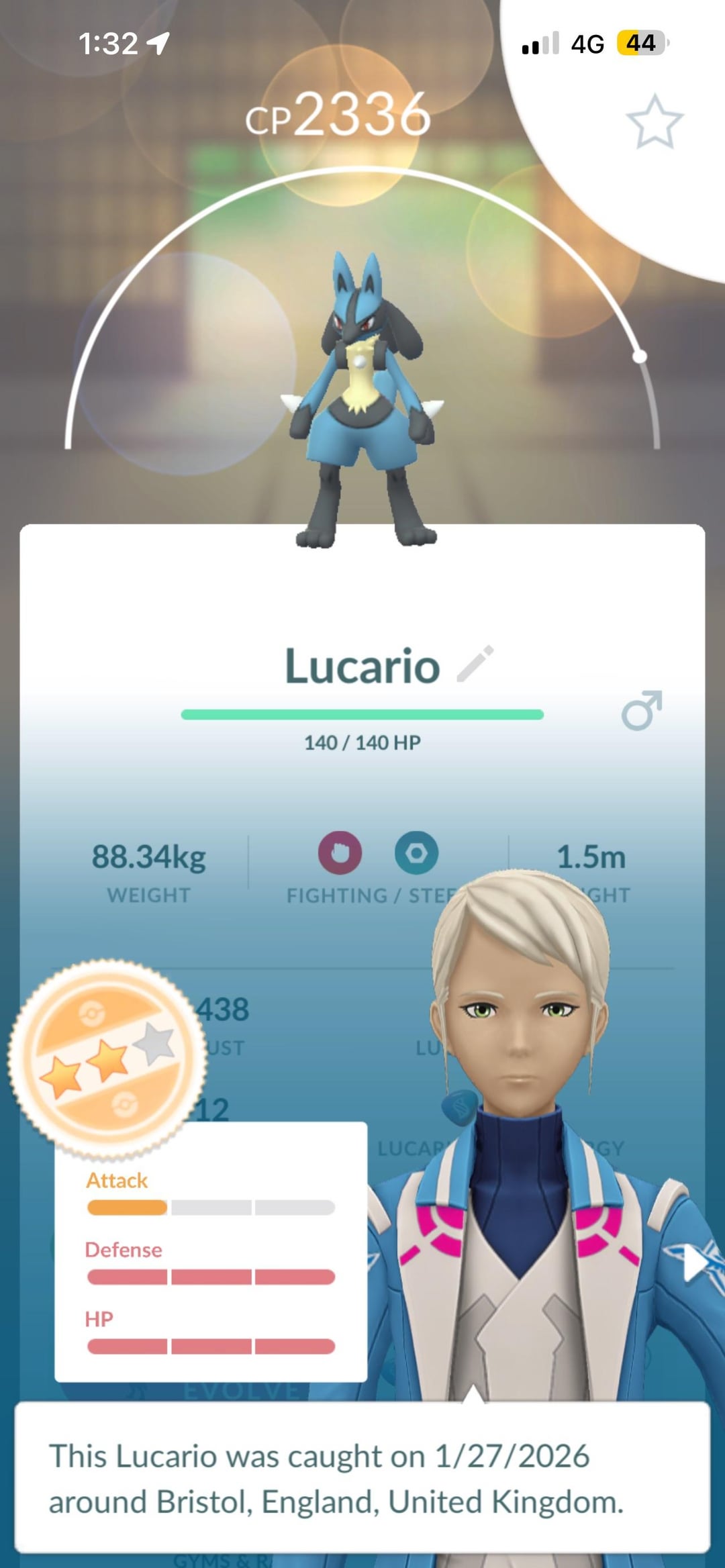Viewport: 725px width, 1568px height.
Task: Tap the pencil icon to rename Lucario
Action: (475, 664)
